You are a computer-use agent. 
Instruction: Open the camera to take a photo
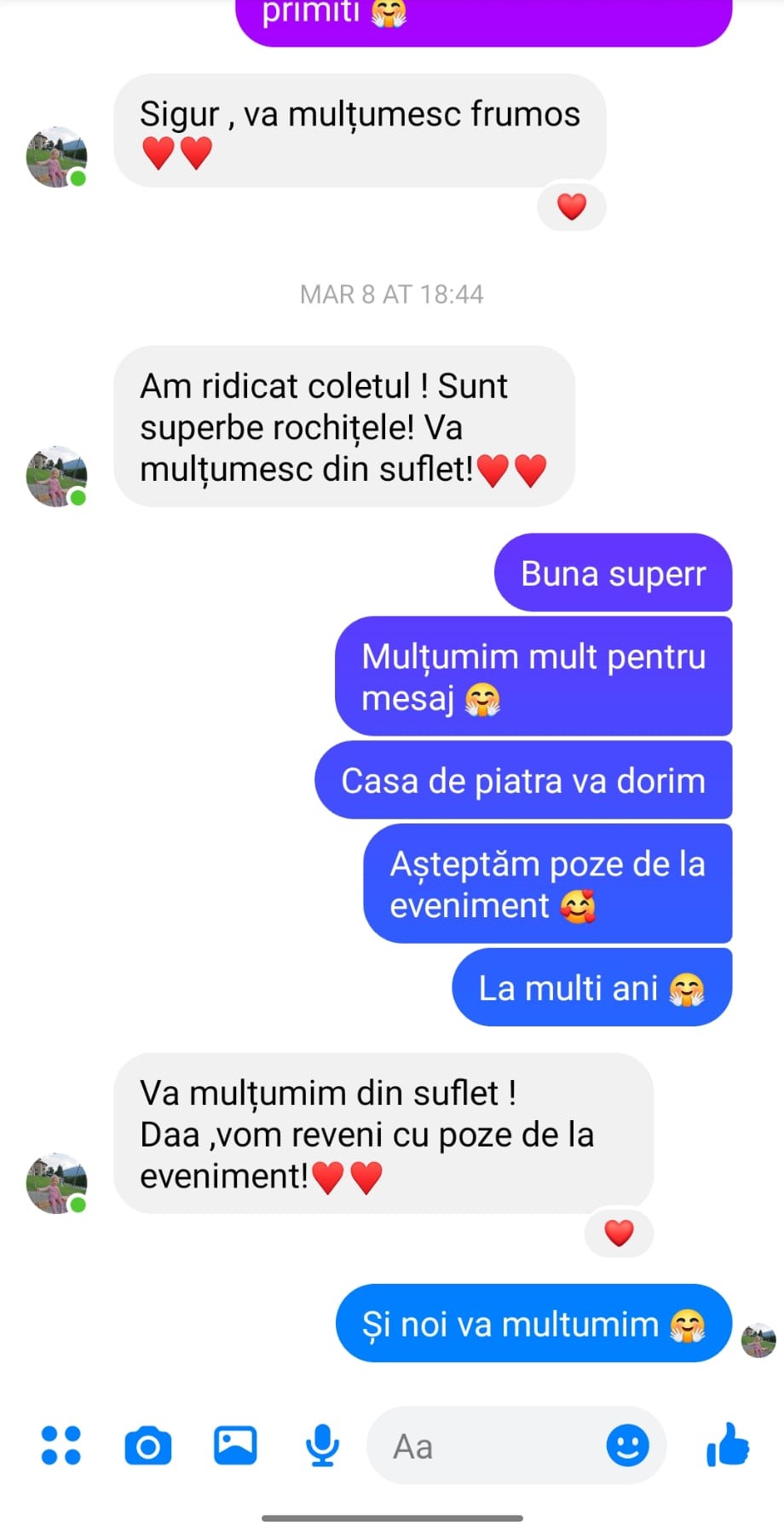coord(148,1446)
